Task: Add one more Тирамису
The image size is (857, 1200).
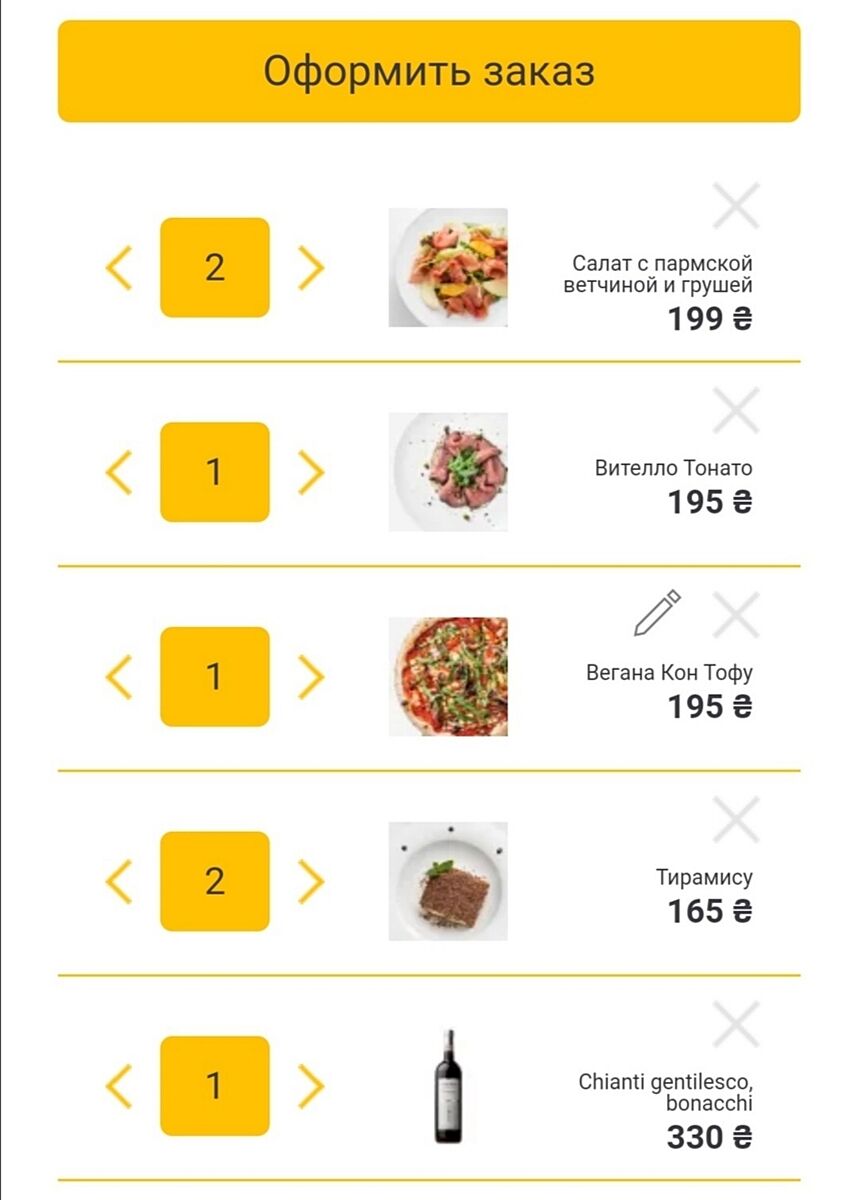Action: [x=311, y=881]
